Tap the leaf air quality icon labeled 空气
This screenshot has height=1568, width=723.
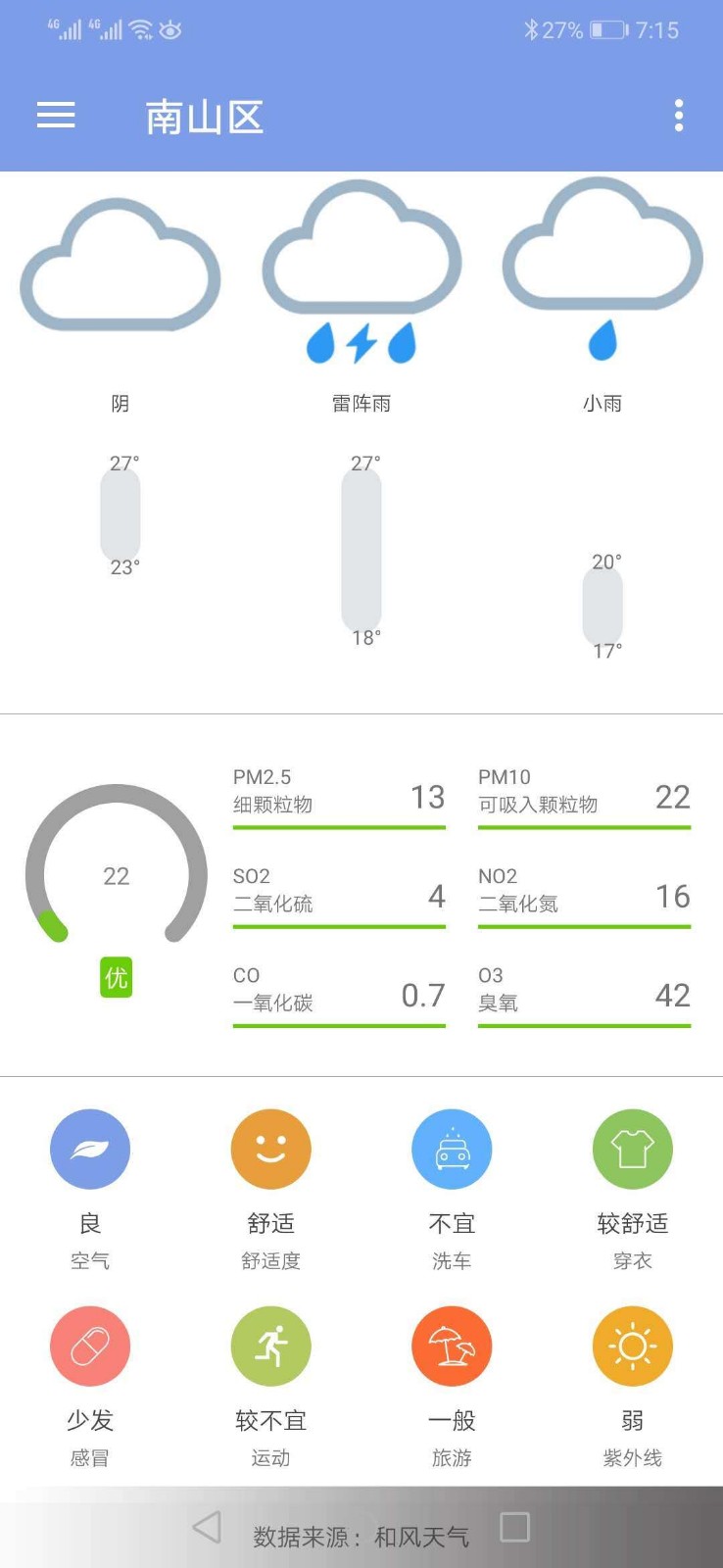90,1149
